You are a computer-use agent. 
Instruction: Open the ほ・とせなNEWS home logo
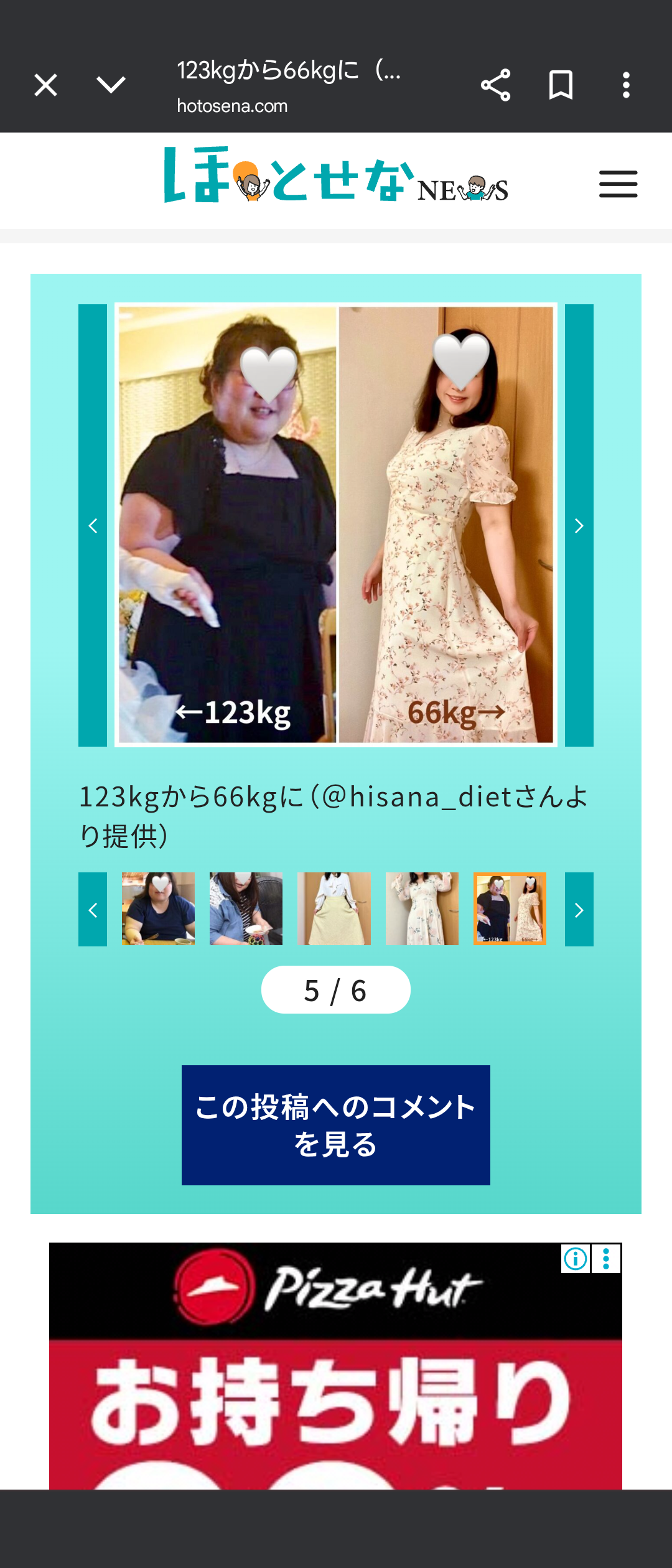[336, 175]
